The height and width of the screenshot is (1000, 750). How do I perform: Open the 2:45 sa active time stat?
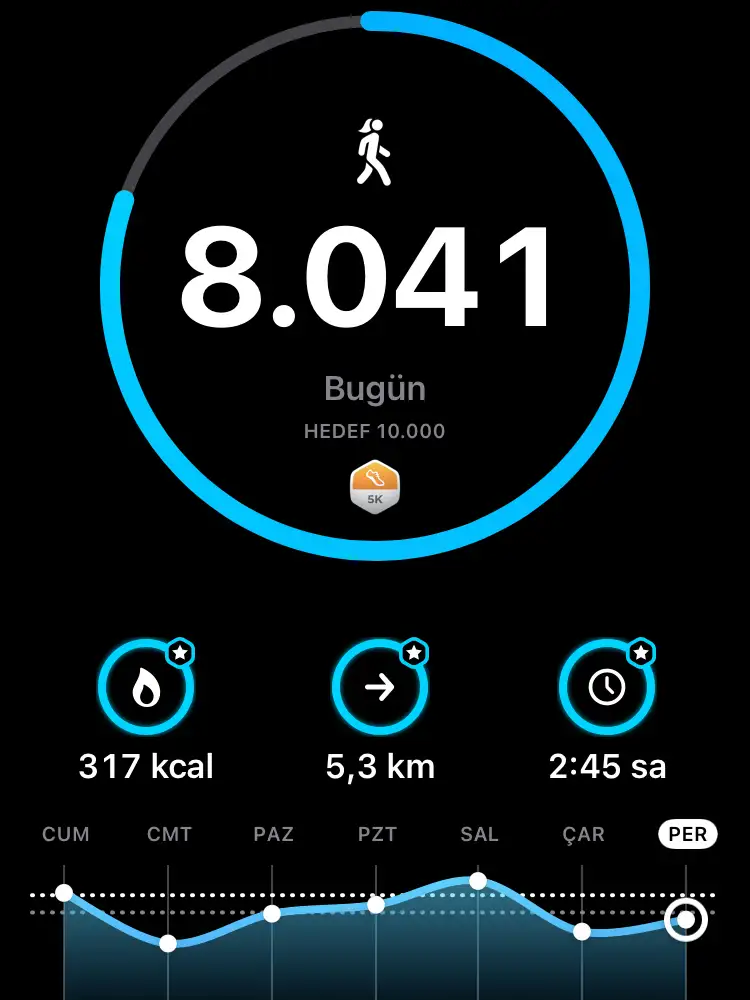pos(607,688)
